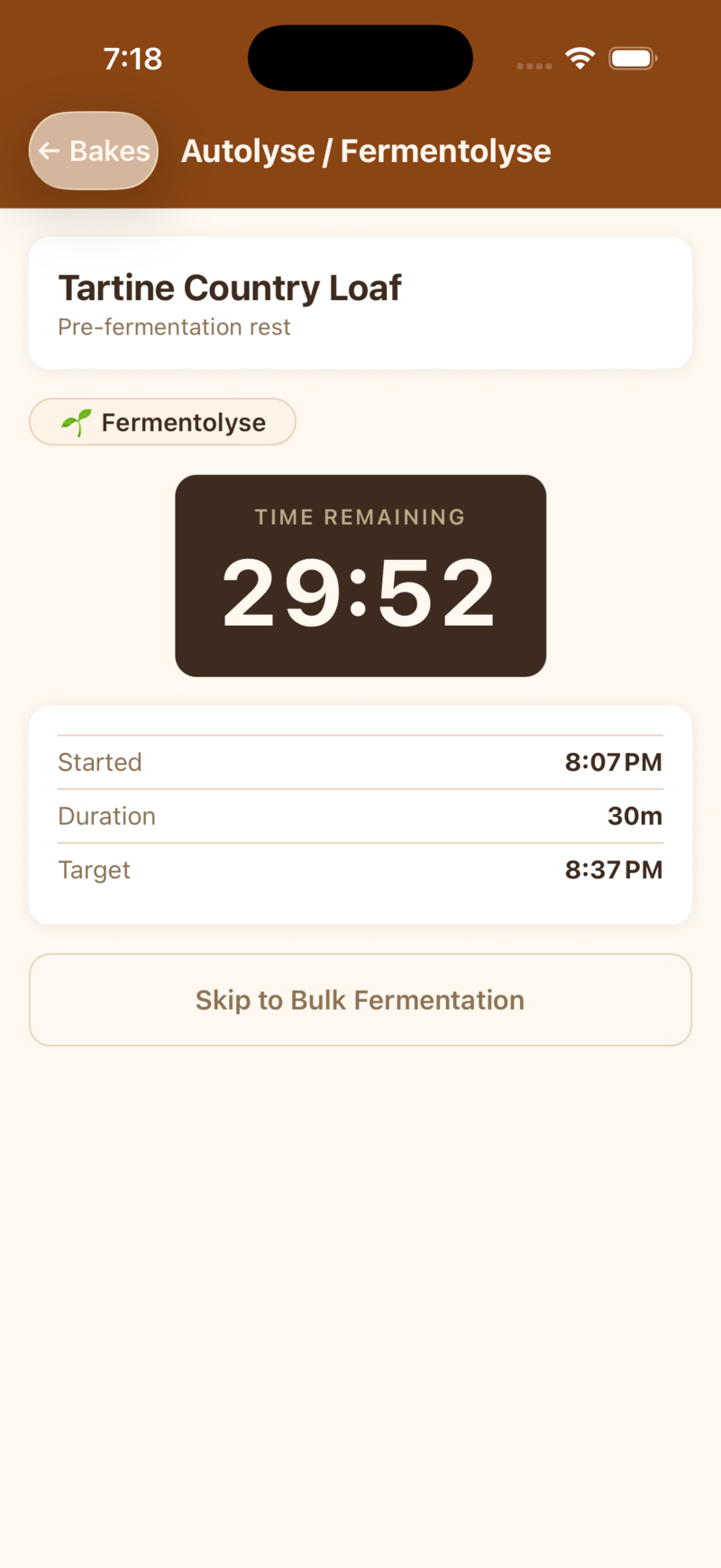The height and width of the screenshot is (1568, 721).
Task: Expand the Tartine Country Loaf recipe card
Action: tap(360, 302)
